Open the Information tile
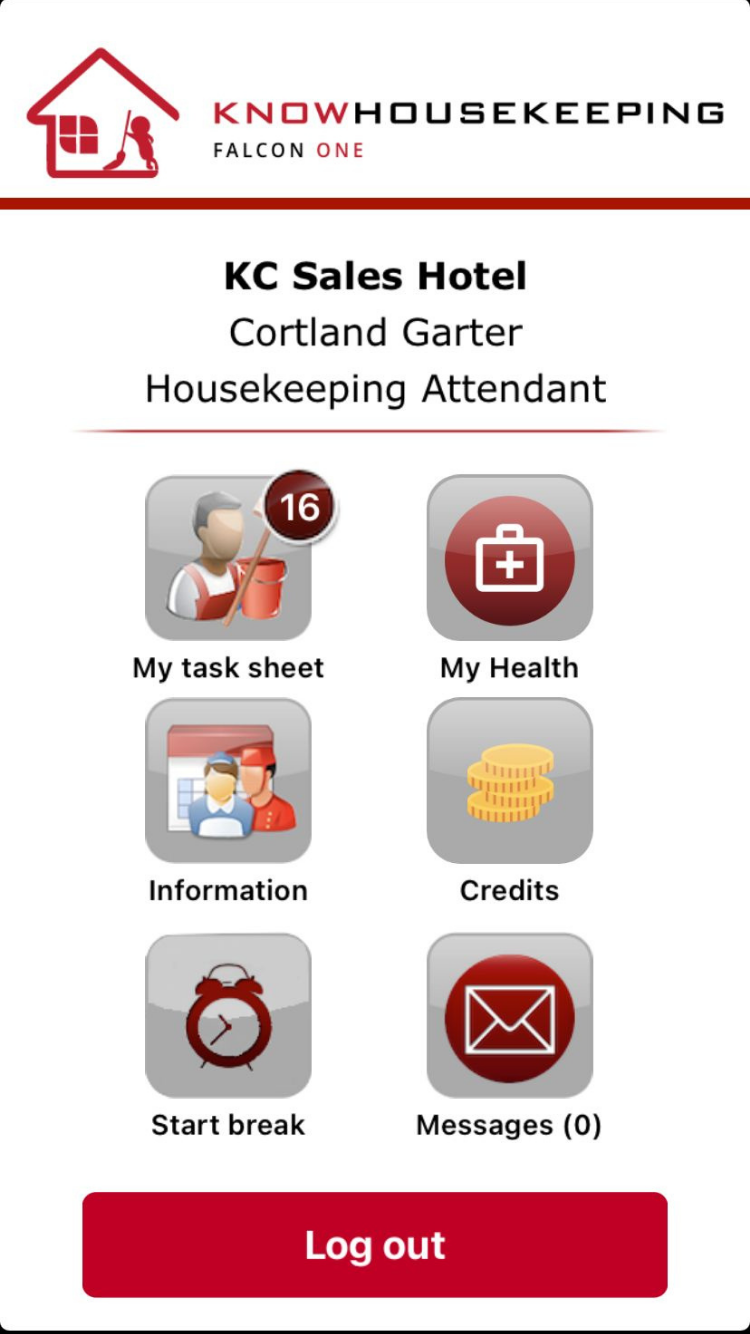The width and height of the screenshot is (750, 1334). click(x=228, y=780)
